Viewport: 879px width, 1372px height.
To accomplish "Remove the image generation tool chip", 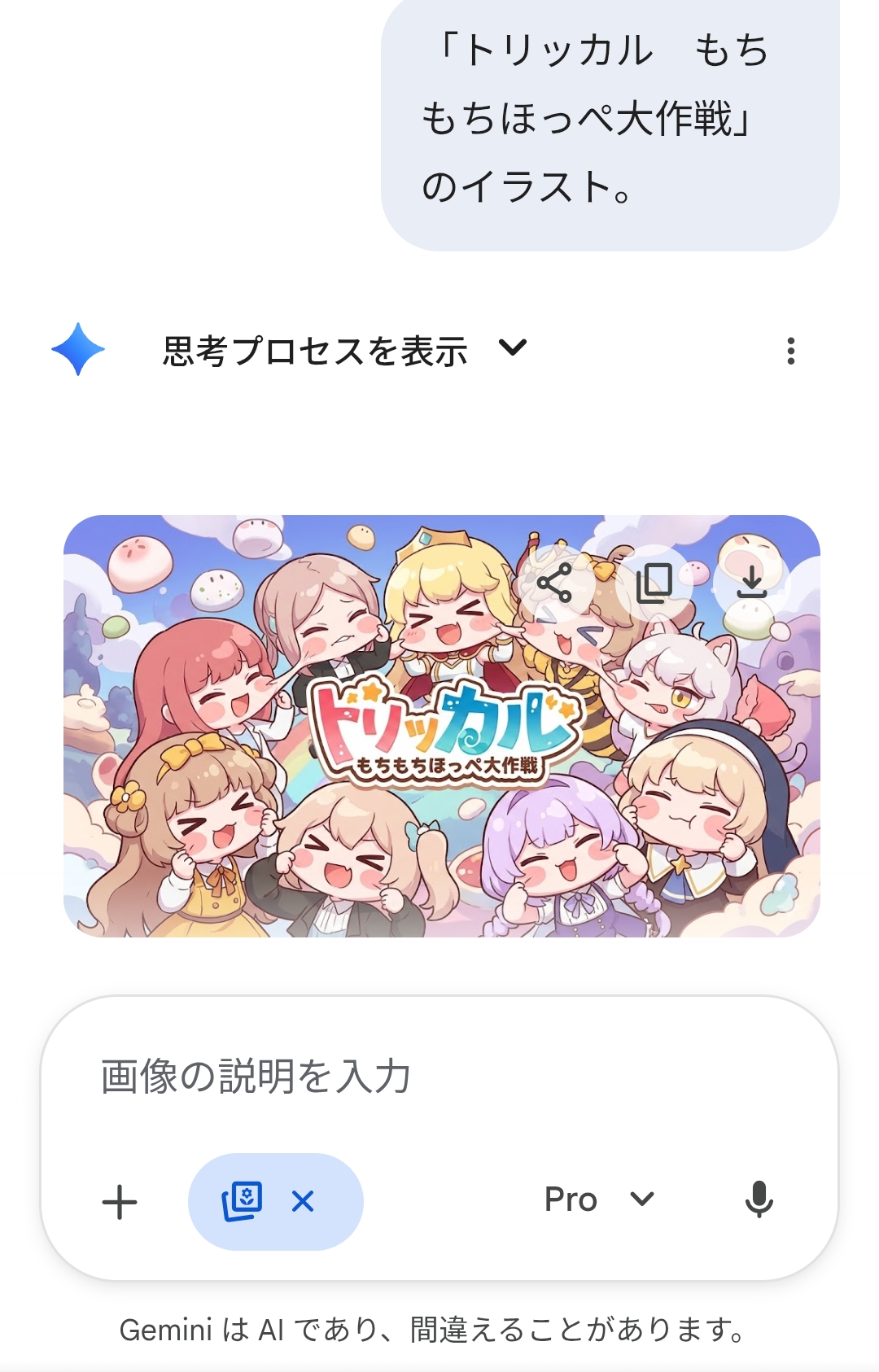I will coord(303,1202).
